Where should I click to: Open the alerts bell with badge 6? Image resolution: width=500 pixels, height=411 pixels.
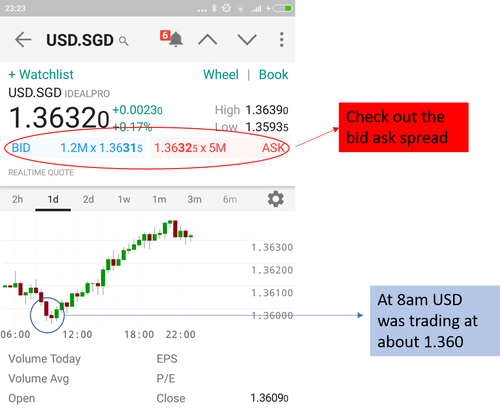click(x=172, y=39)
